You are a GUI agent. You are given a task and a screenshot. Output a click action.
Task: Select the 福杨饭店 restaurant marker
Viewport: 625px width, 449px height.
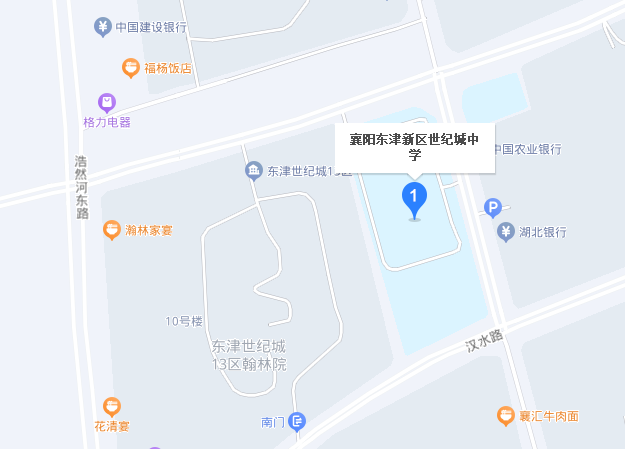(x=130, y=68)
